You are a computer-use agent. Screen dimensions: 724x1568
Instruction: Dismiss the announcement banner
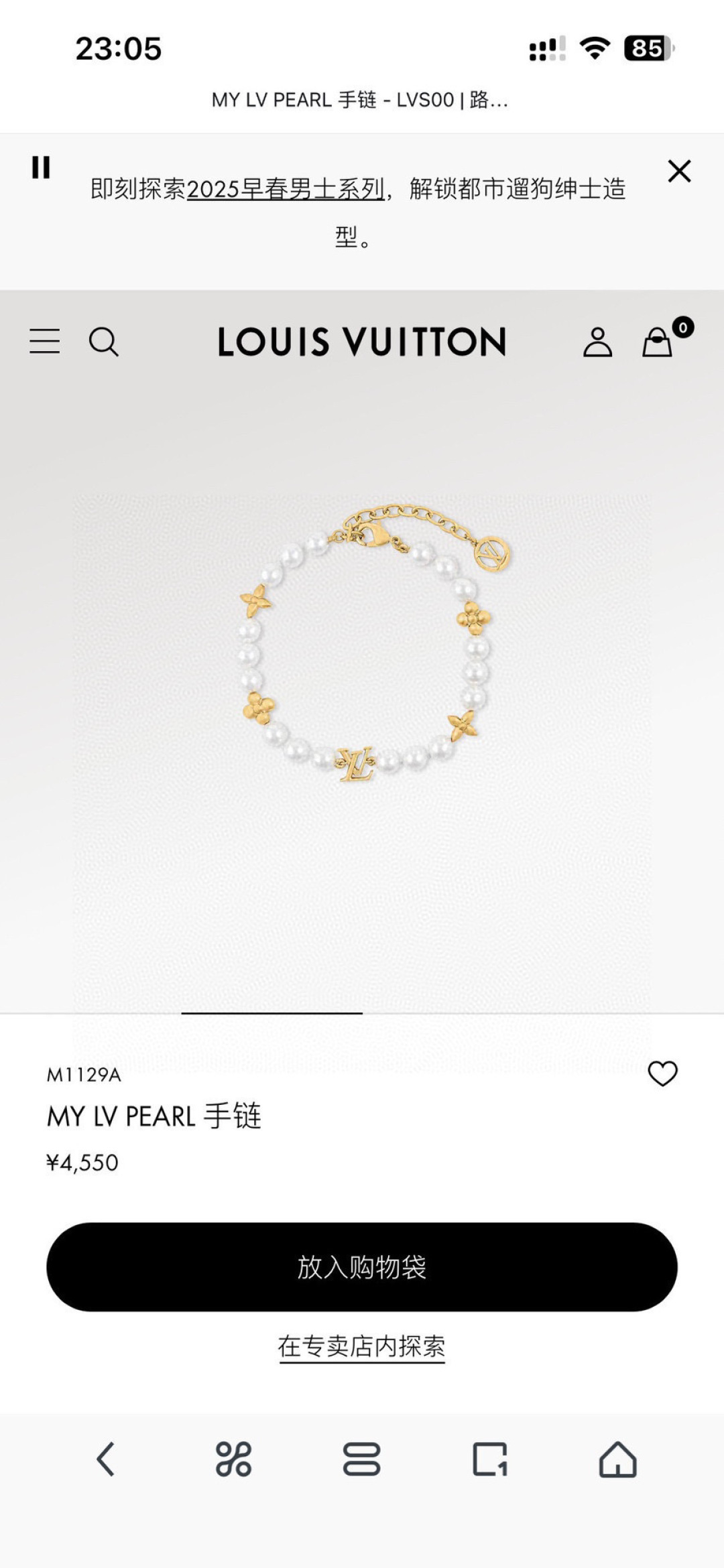(679, 171)
